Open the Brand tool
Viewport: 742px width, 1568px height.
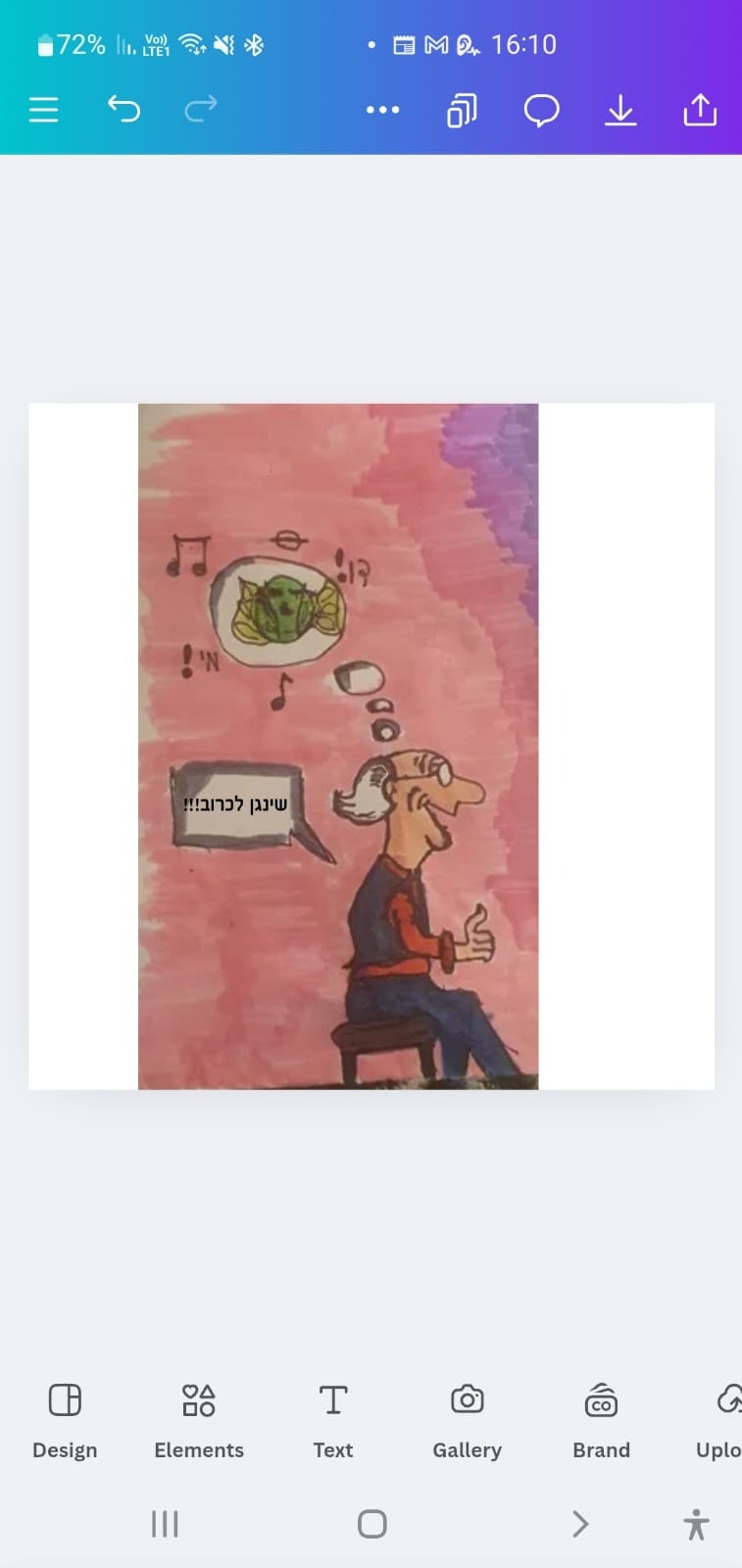point(601,1420)
